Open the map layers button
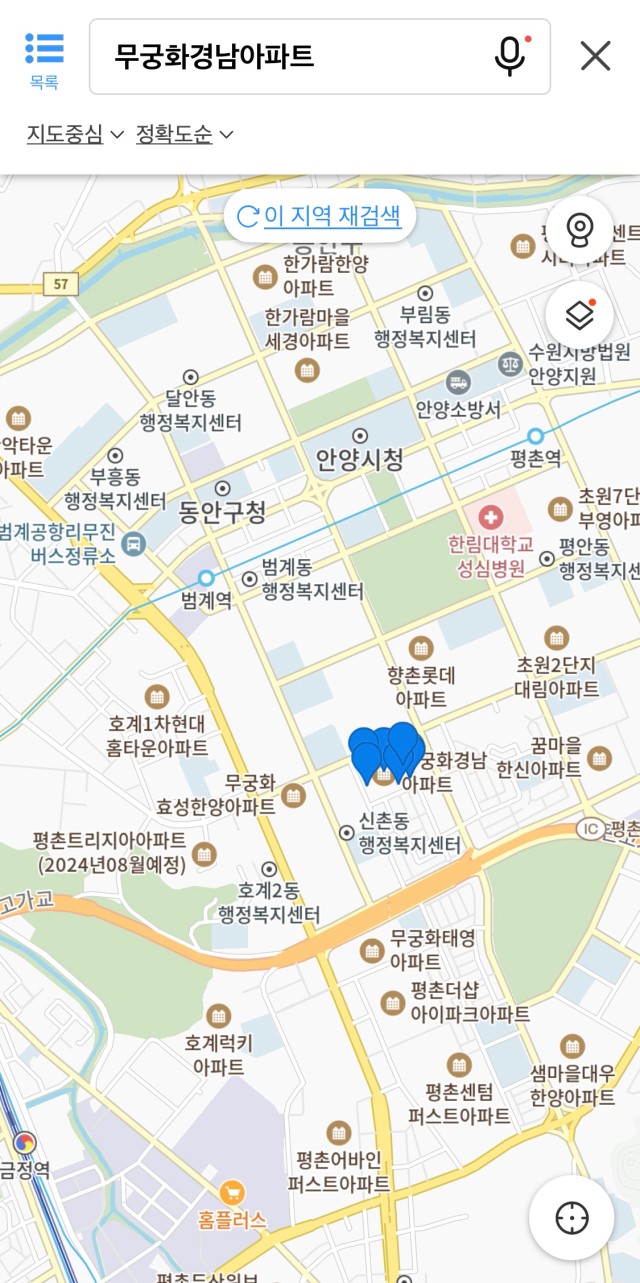640x1283 pixels. click(580, 314)
